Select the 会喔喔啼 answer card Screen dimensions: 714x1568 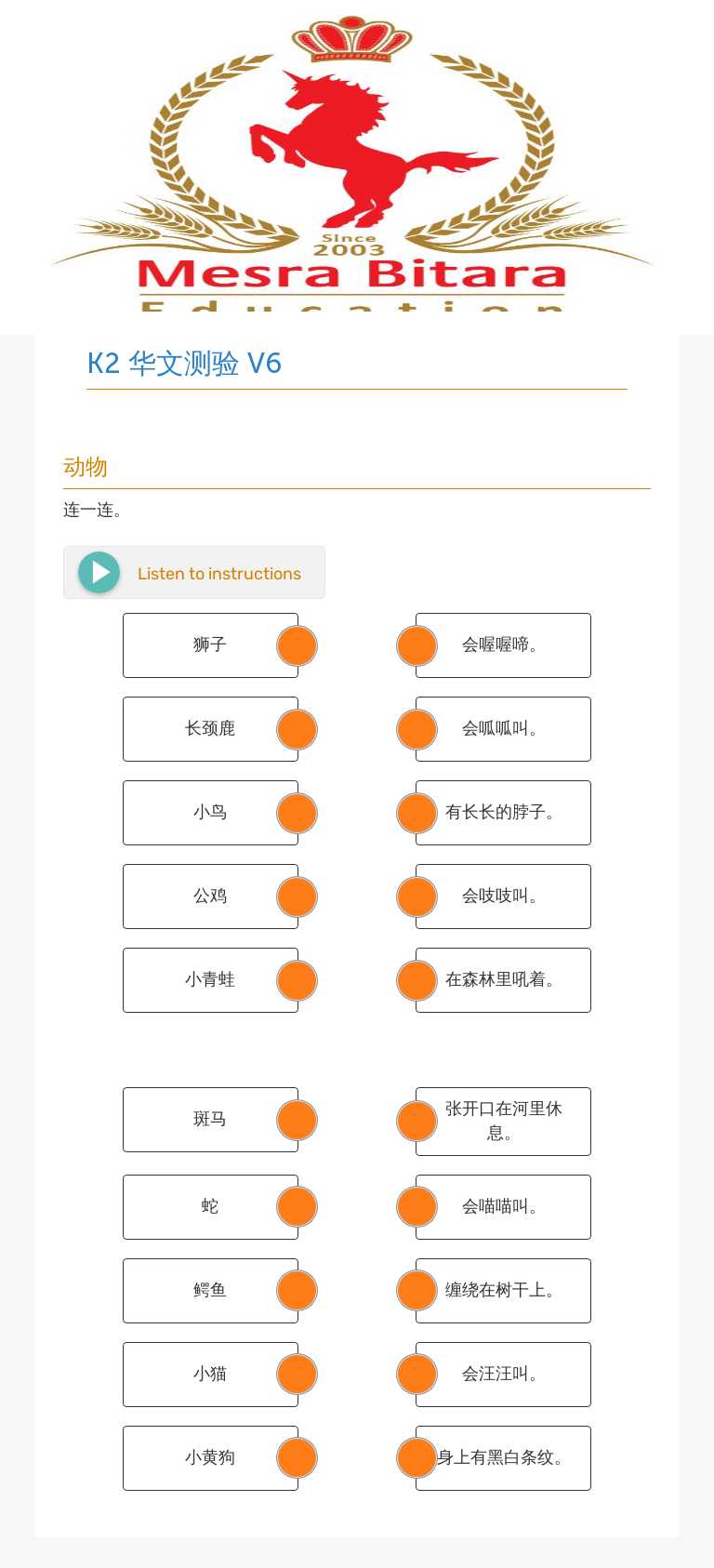pyautogui.click(x=503, y=645)
